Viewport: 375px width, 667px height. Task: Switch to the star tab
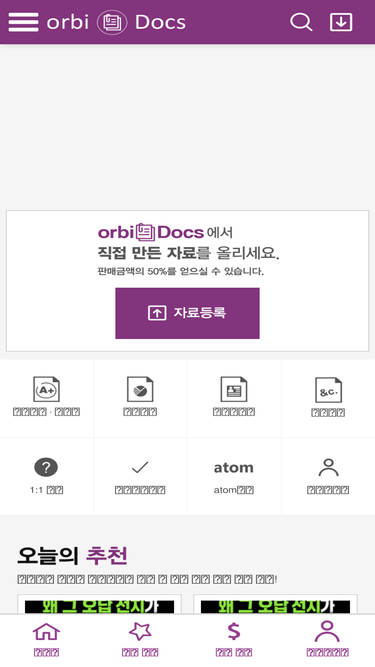(140, 639)
